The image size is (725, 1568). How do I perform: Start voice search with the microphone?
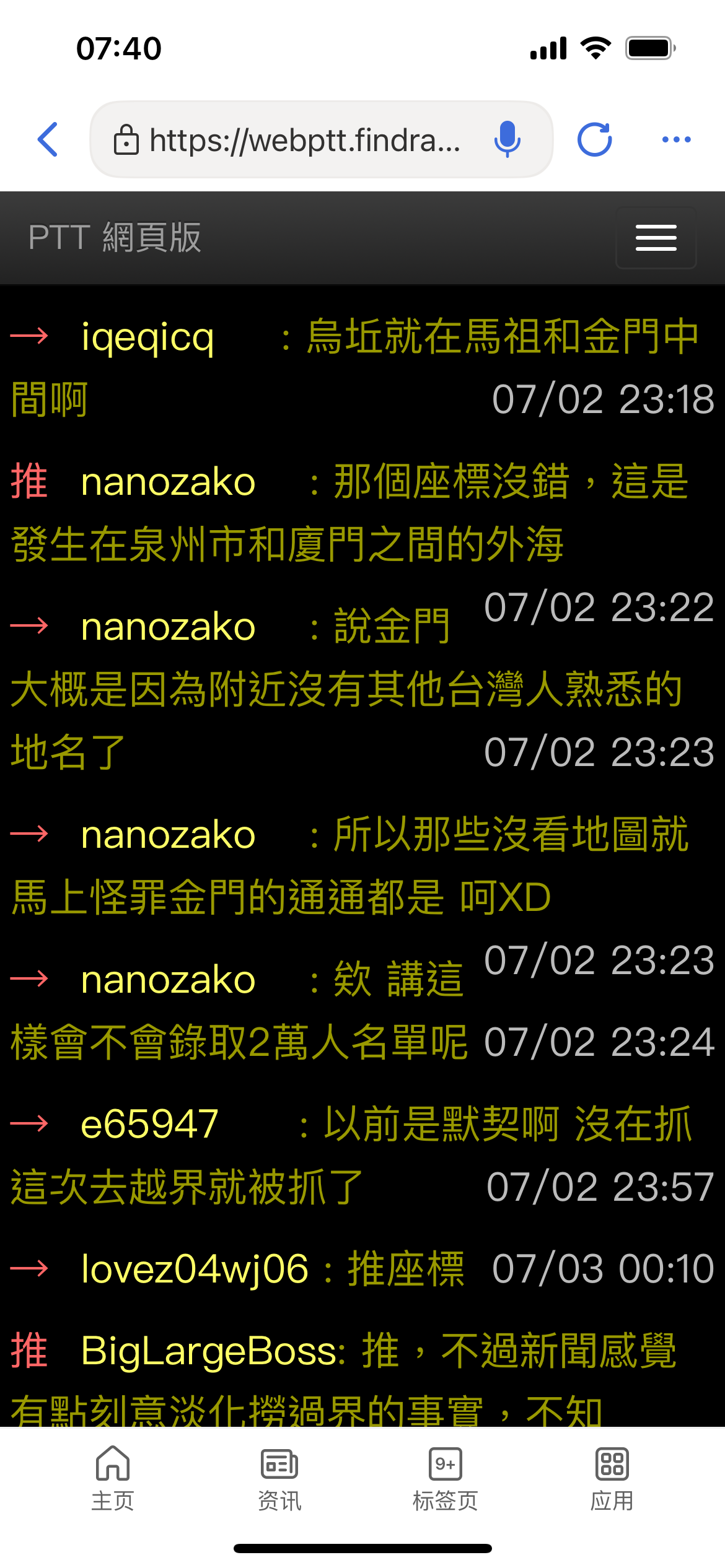click(507, 139)
